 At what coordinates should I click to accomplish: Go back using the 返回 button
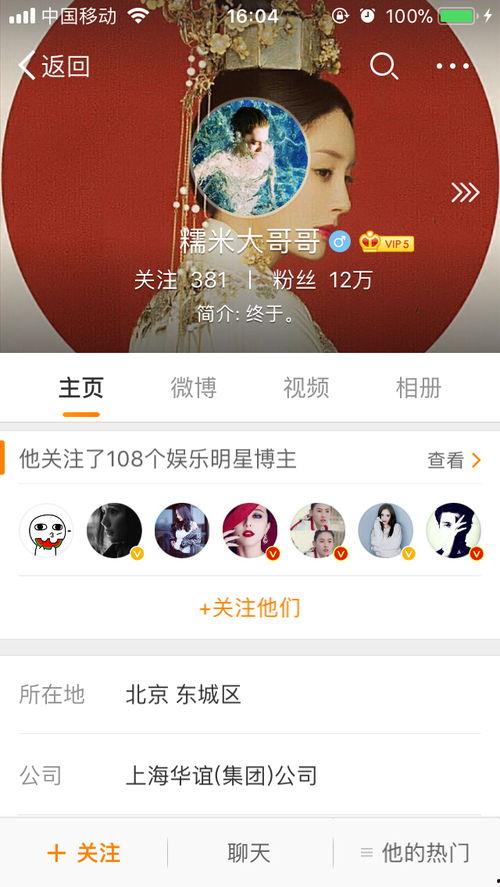pyautogui.click(x=54, y=66)
